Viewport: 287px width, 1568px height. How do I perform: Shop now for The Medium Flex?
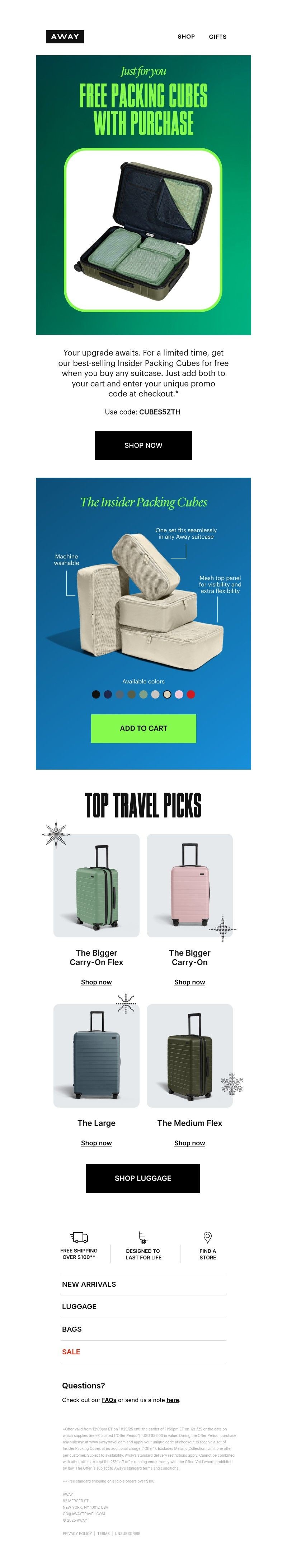pos(189,1142)
